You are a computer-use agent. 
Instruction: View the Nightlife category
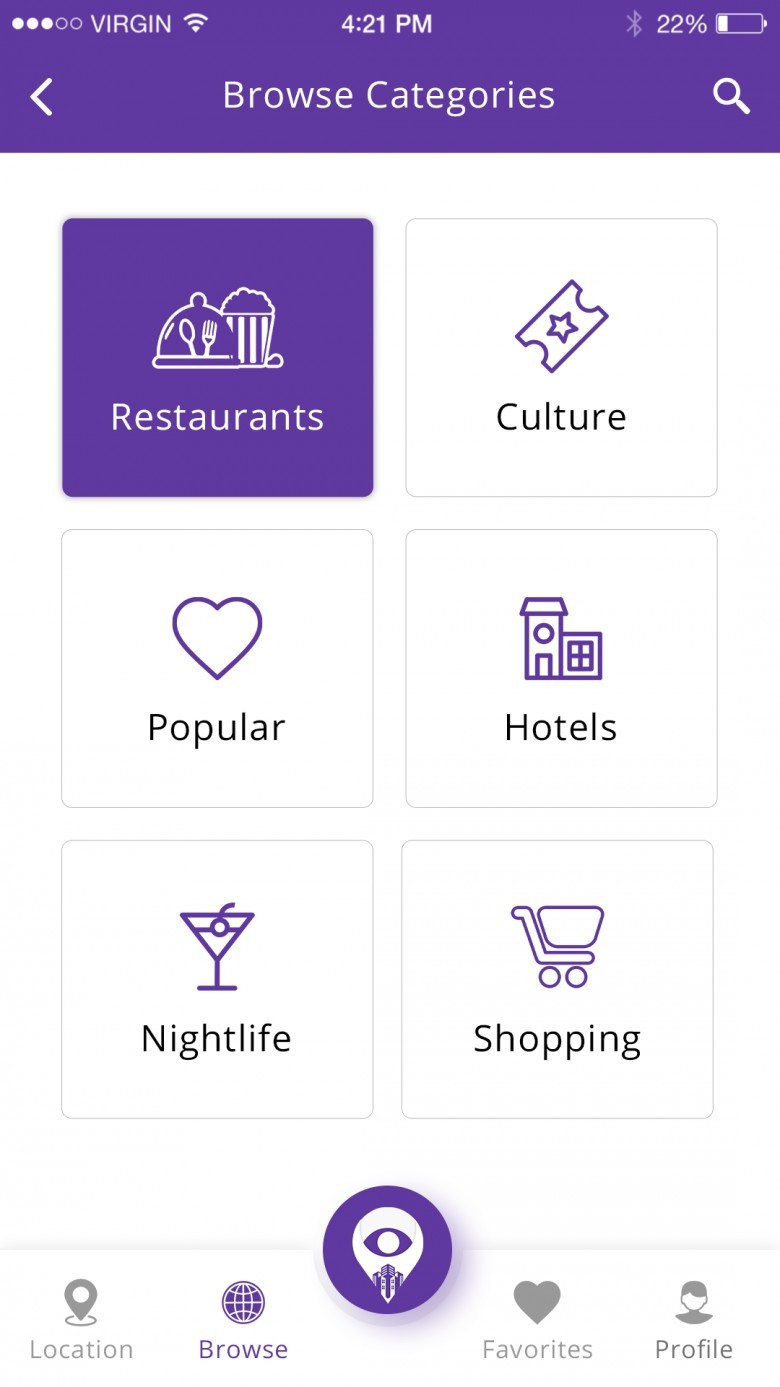217,979
